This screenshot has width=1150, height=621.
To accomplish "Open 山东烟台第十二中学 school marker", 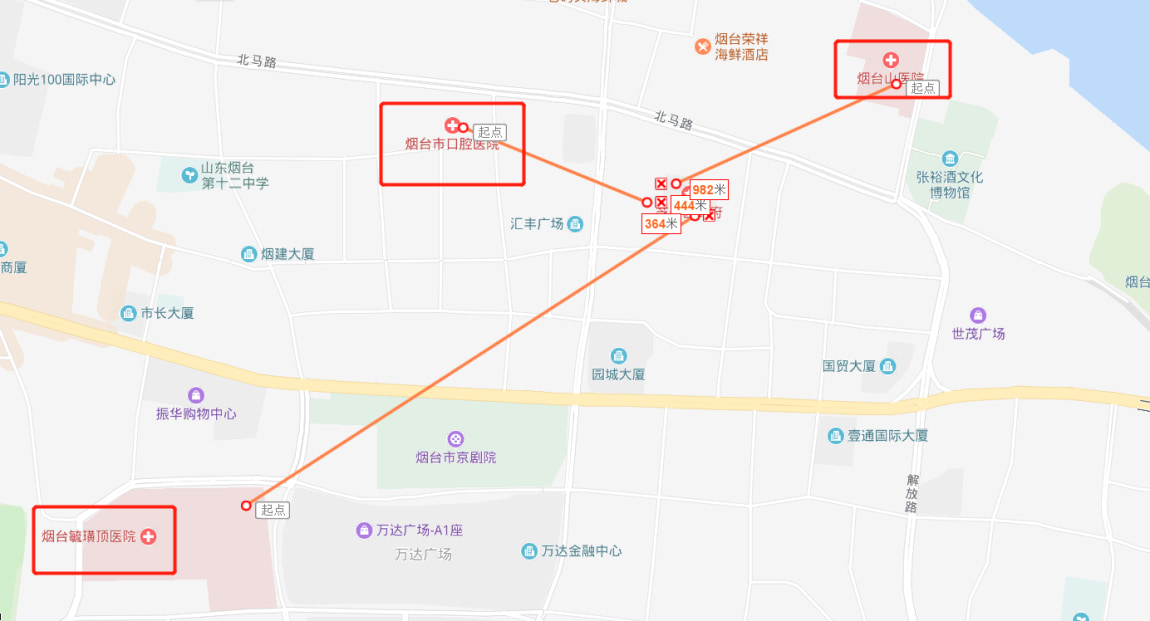I will [189, 175].
